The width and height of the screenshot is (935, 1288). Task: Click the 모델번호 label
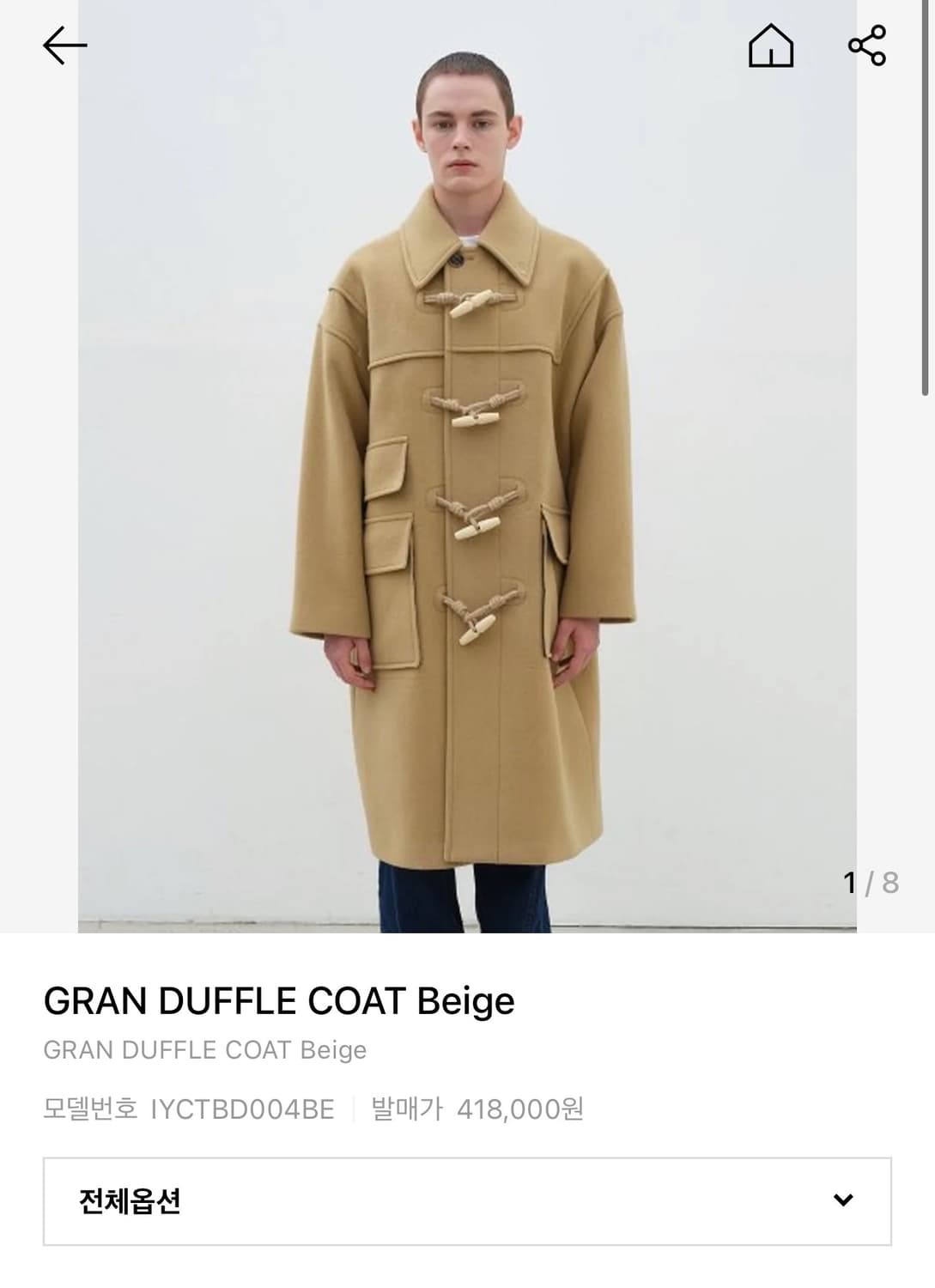(x=89, y=1107)
